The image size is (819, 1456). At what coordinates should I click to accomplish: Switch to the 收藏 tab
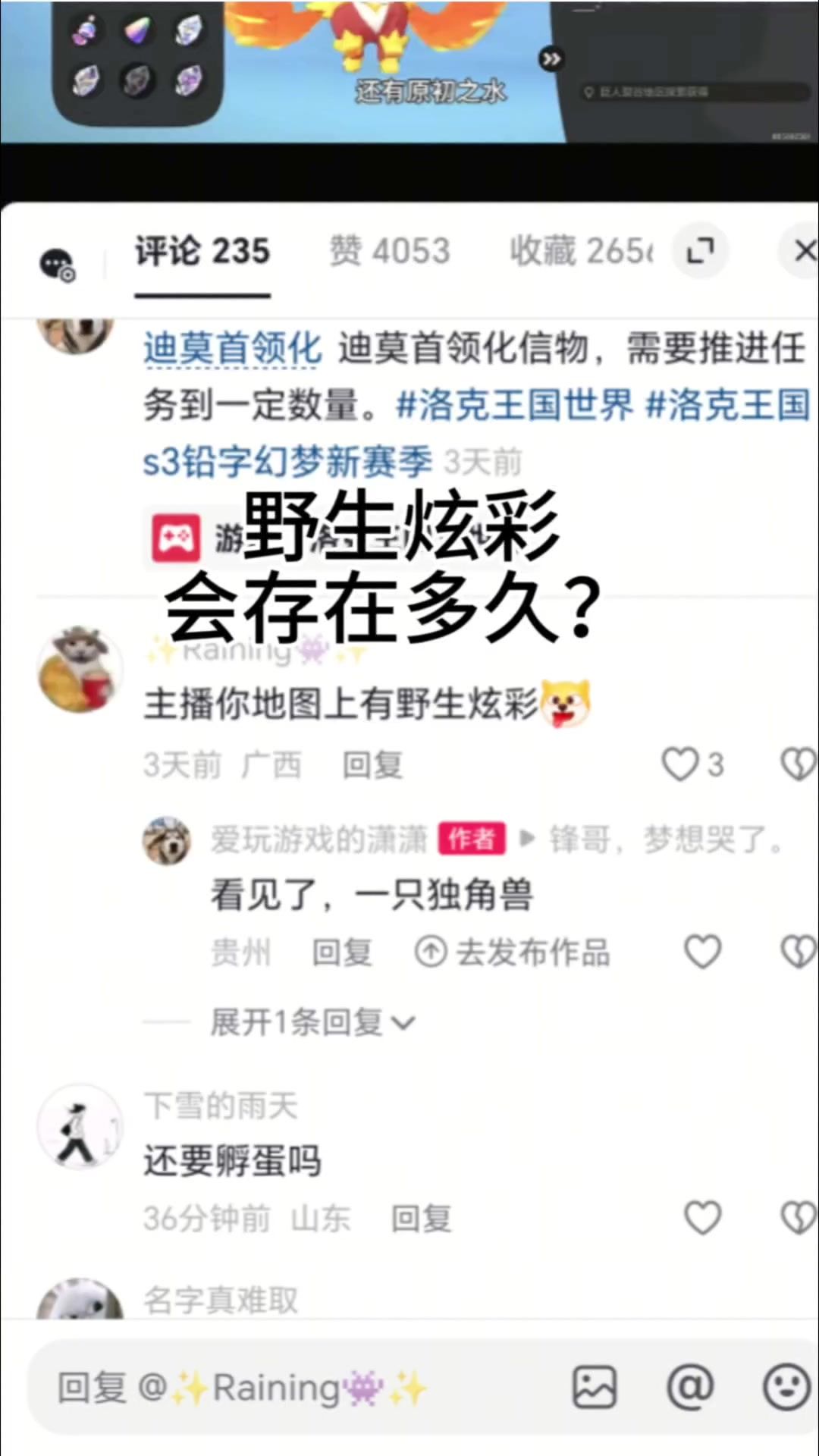582,251
